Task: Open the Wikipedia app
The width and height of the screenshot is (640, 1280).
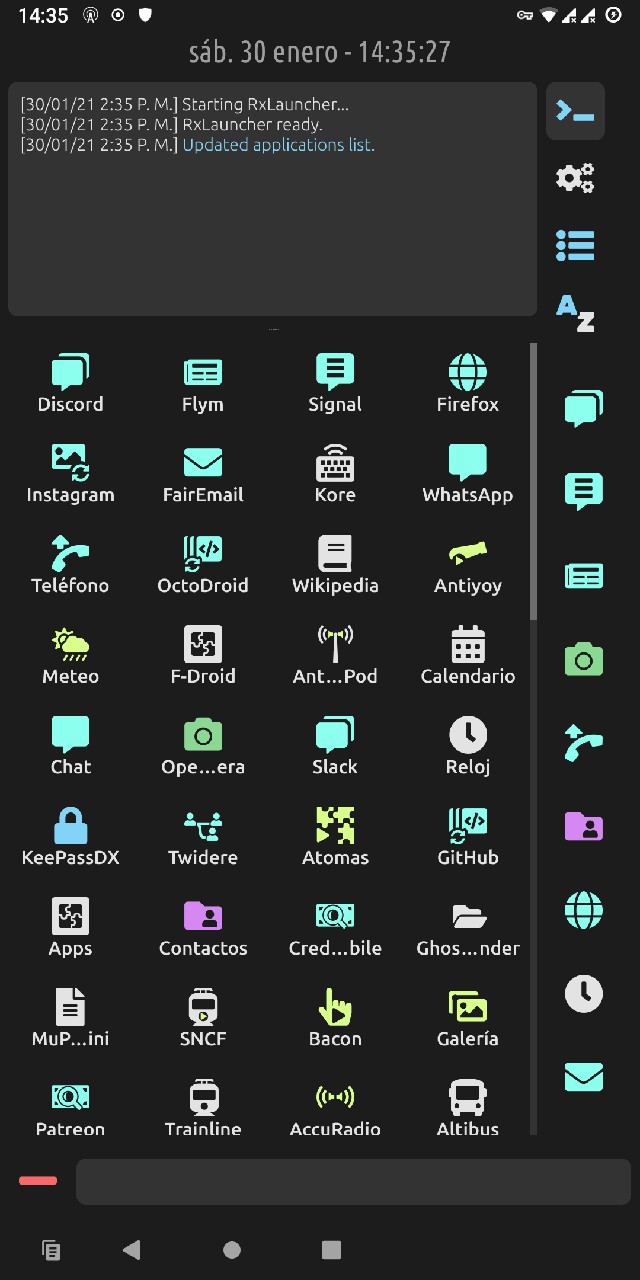Action: pyautogui.click(x=335, y=566)
